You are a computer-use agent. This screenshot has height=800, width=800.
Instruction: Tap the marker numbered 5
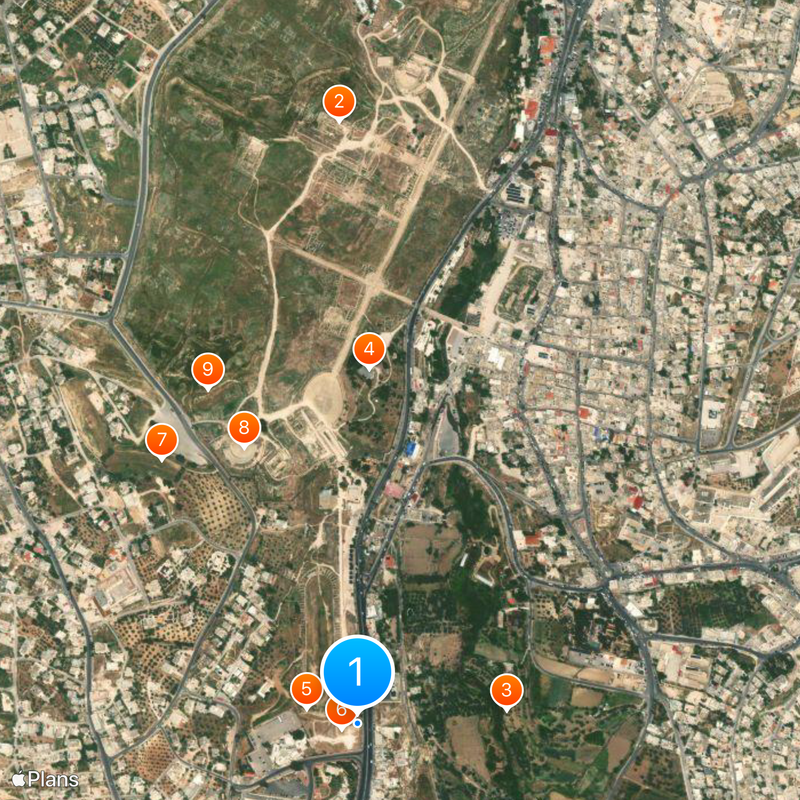point(306,689)
